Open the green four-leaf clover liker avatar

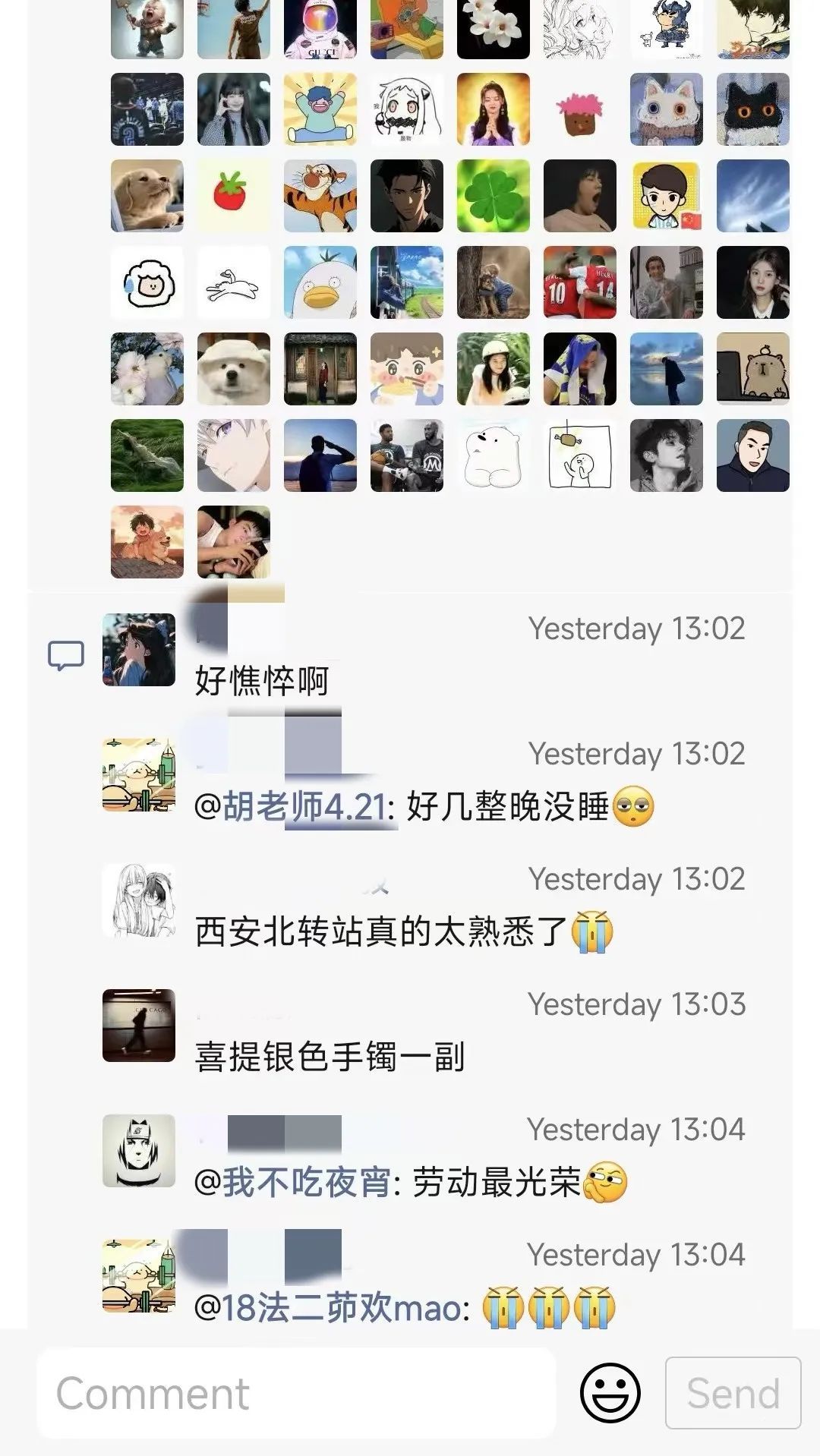[x=494, y=196]
